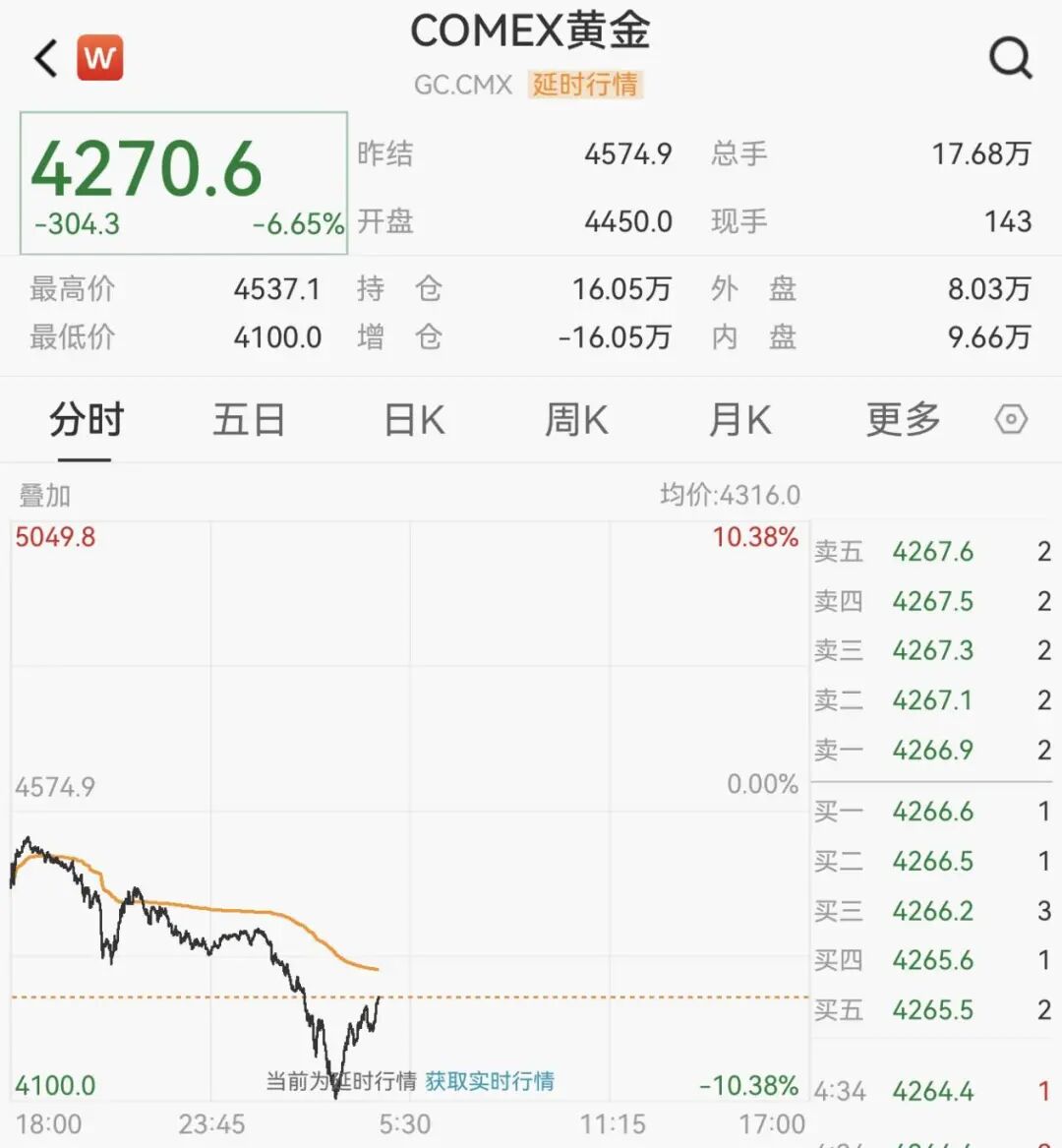Tap 叠加 to add an overlay
The image size is (1062, 1148).
[43, 496]
